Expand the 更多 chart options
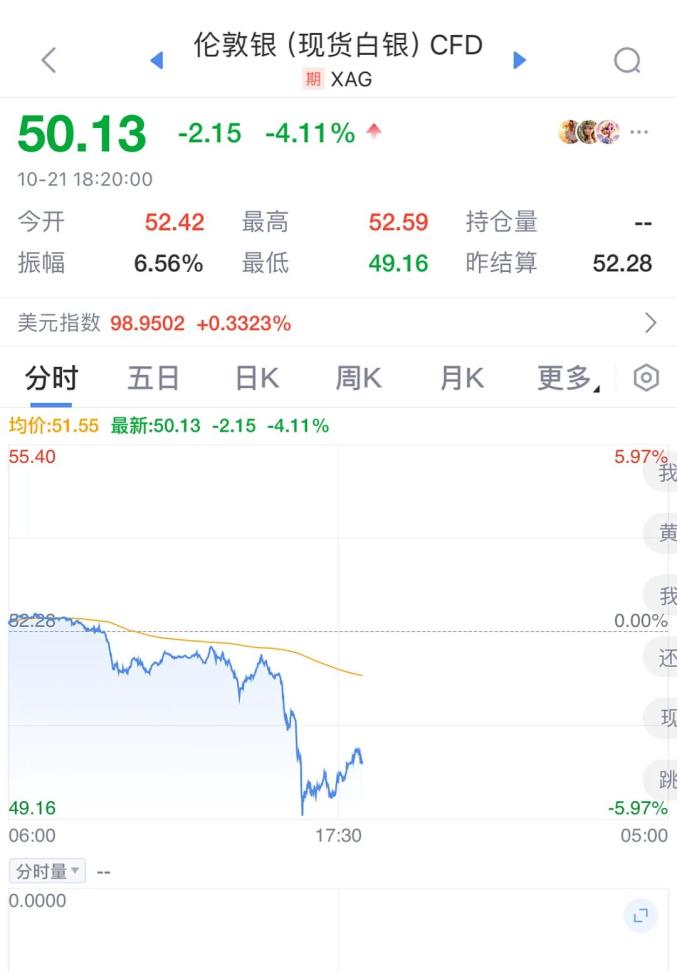Image resolution: width=677 pixels, height=972 pixels. coord(567,378)
